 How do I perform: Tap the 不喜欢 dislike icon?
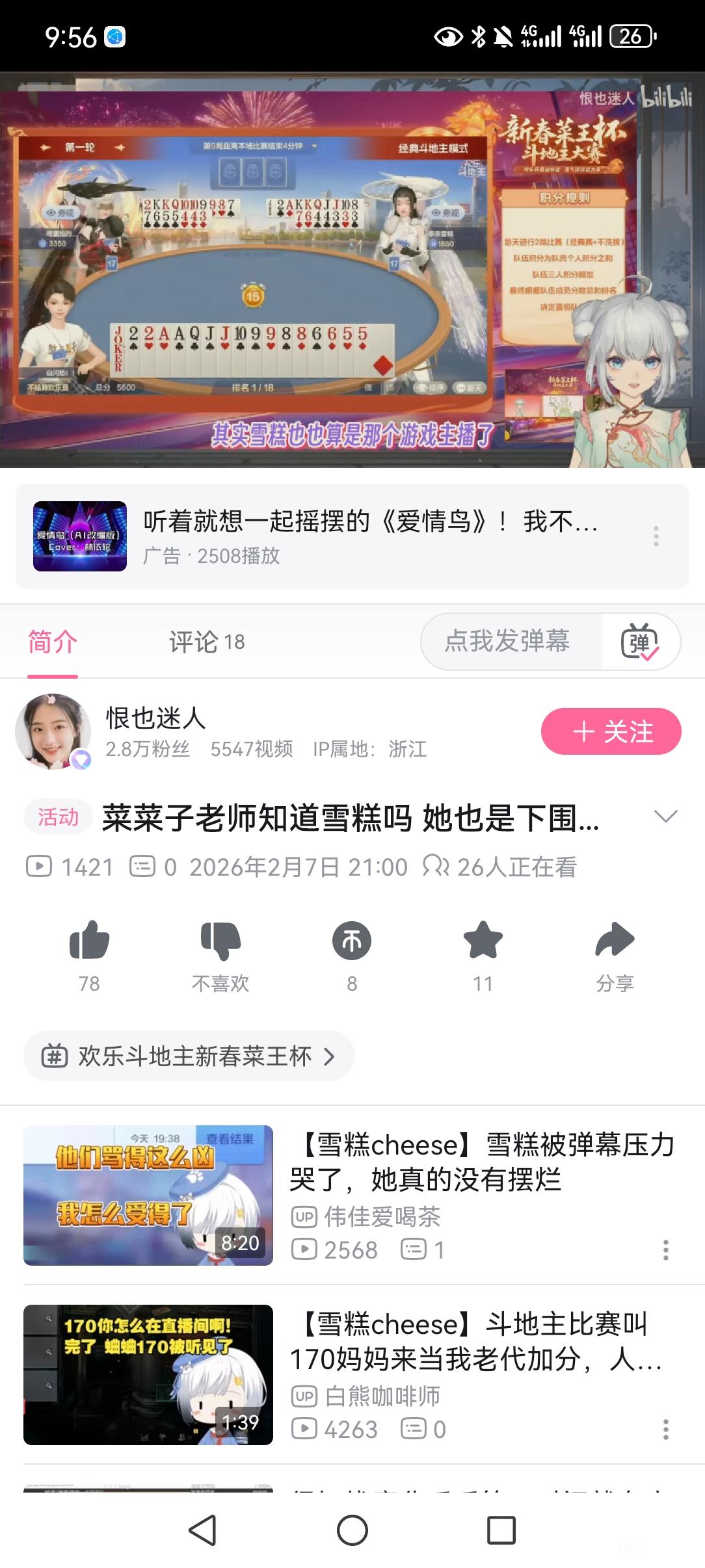(x=220, y=941)
